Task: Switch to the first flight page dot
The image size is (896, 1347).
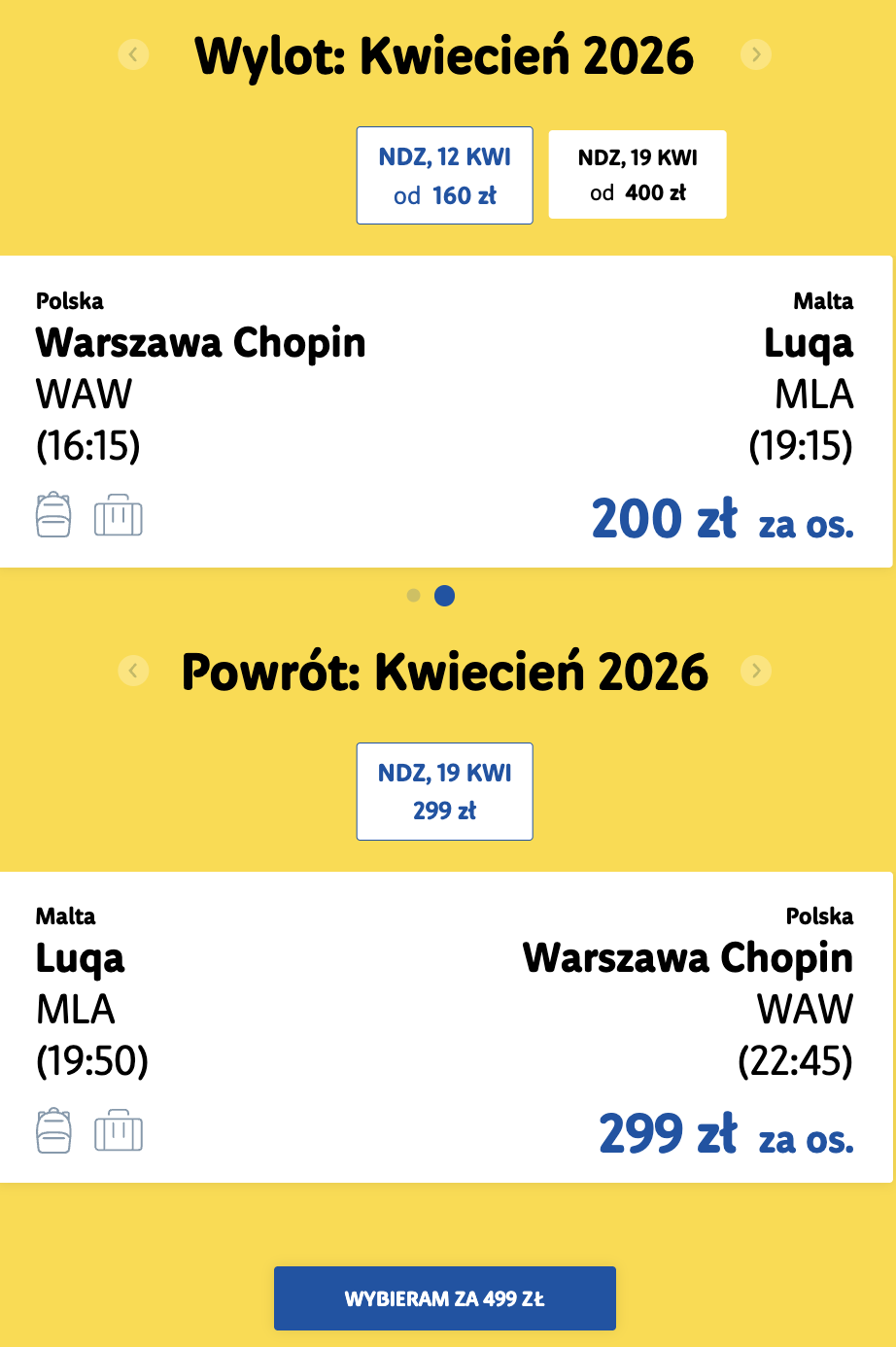Action: (x=413, y=596)
